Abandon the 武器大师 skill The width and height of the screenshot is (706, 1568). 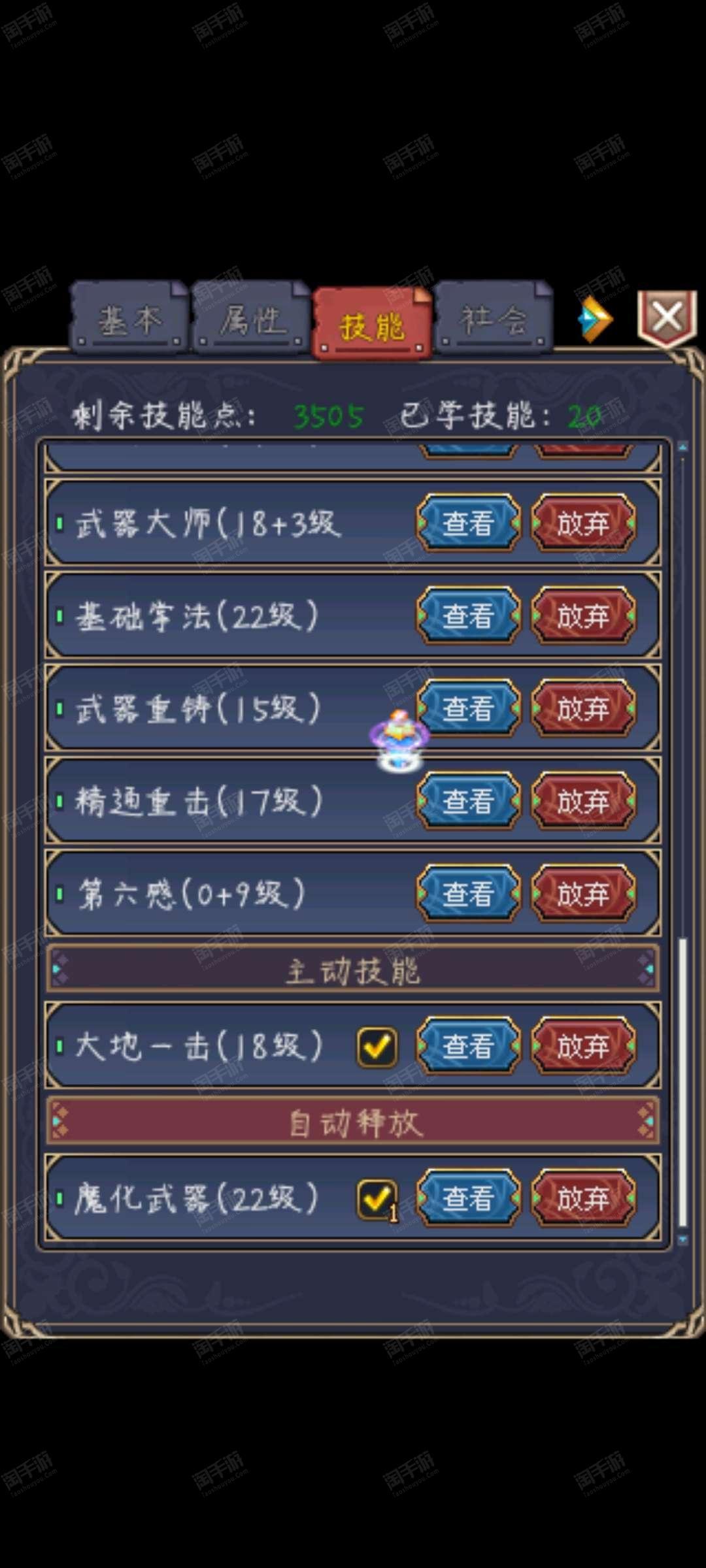point(583,523)
